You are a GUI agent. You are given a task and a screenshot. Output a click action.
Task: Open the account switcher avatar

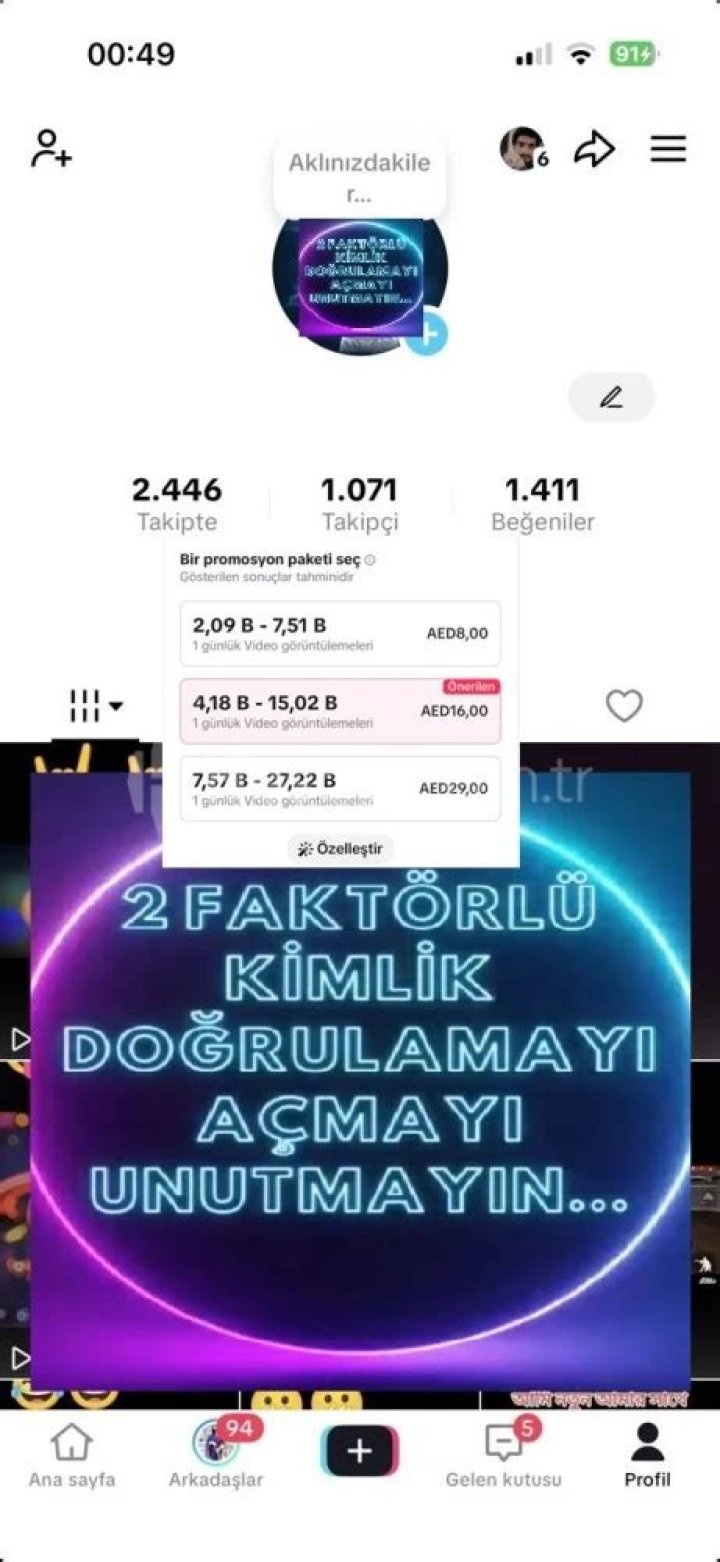coord(522,149)
